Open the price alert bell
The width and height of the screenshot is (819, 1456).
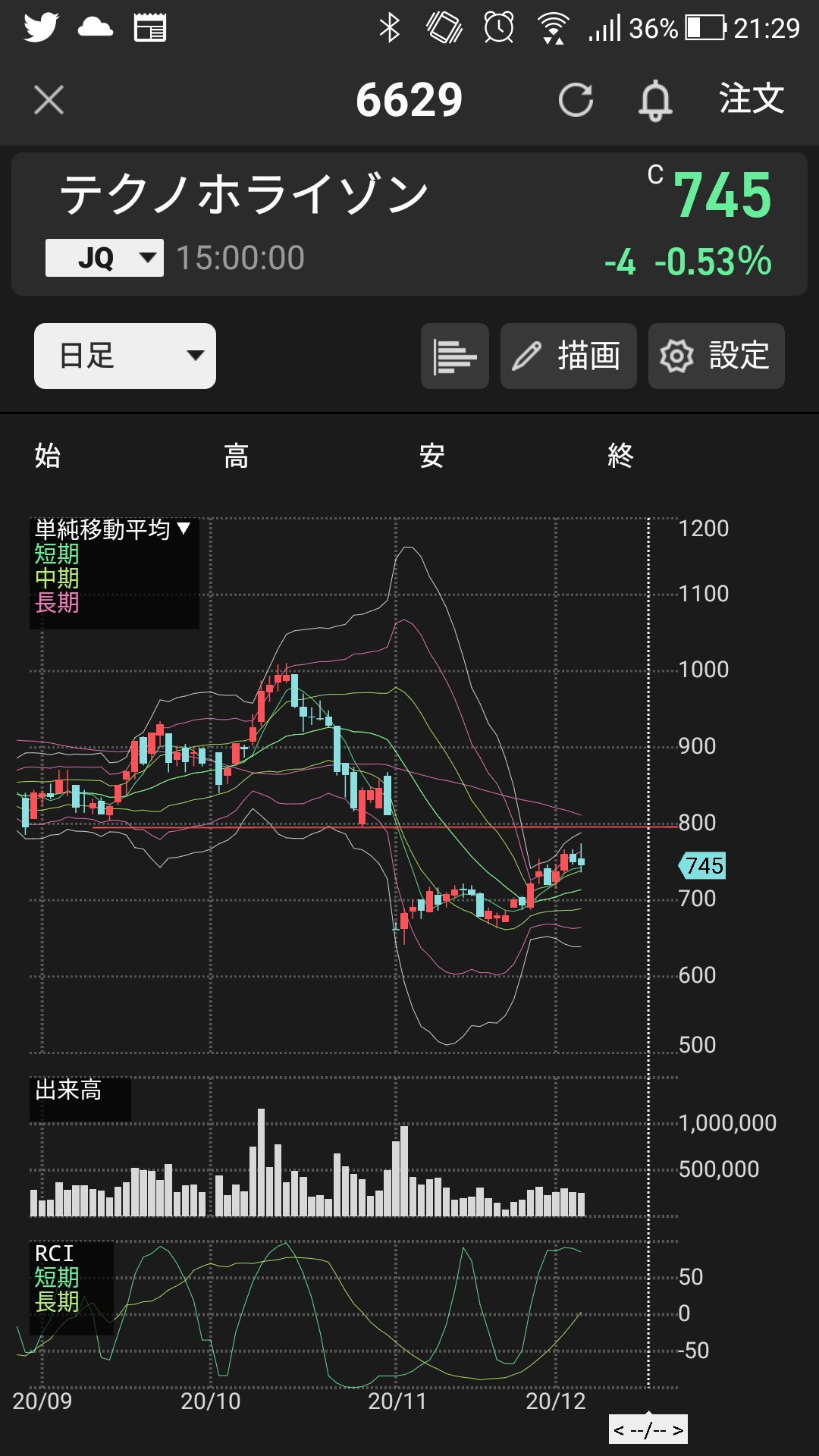655,101
